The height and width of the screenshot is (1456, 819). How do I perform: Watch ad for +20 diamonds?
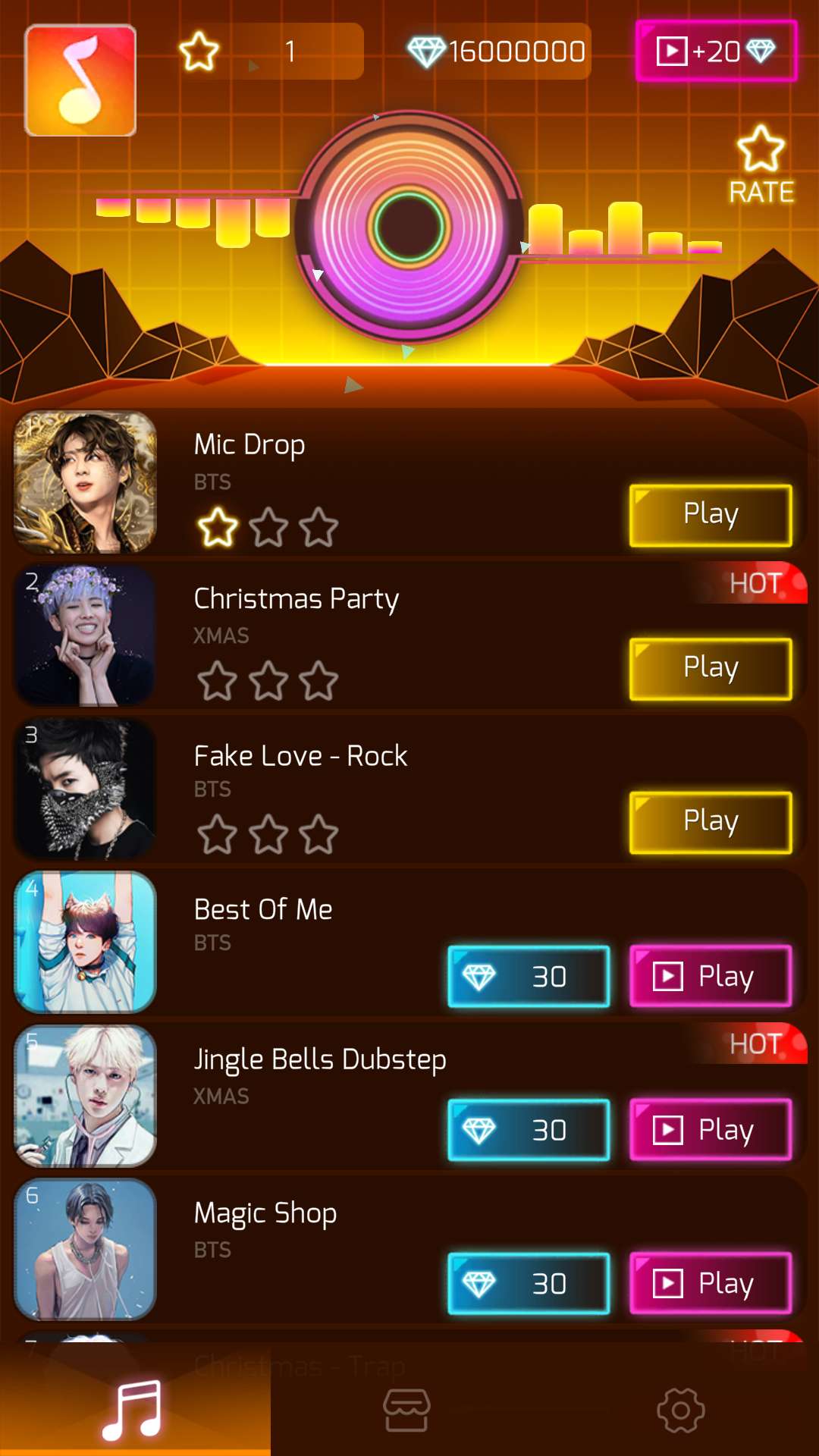[715, 51]
